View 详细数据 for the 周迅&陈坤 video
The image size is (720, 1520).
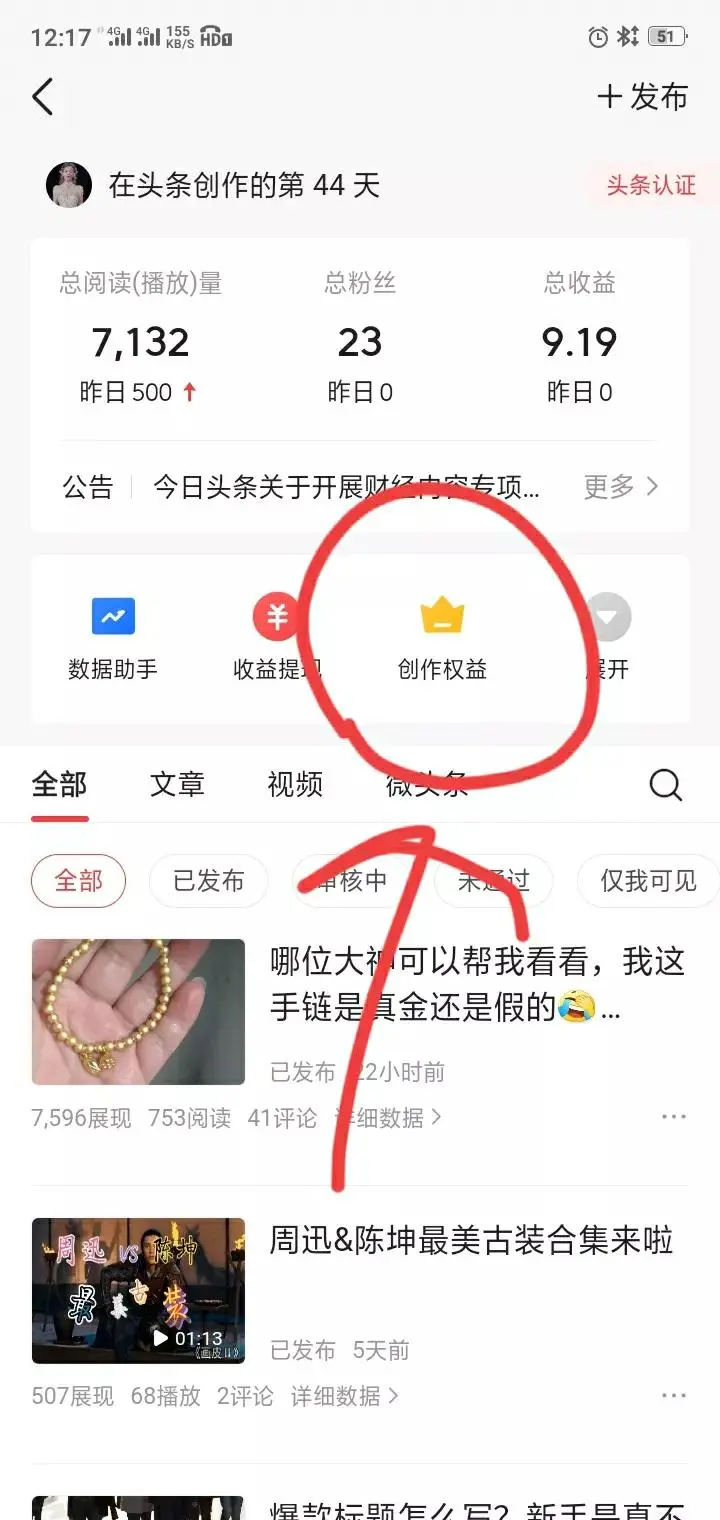click(344, 1396)
